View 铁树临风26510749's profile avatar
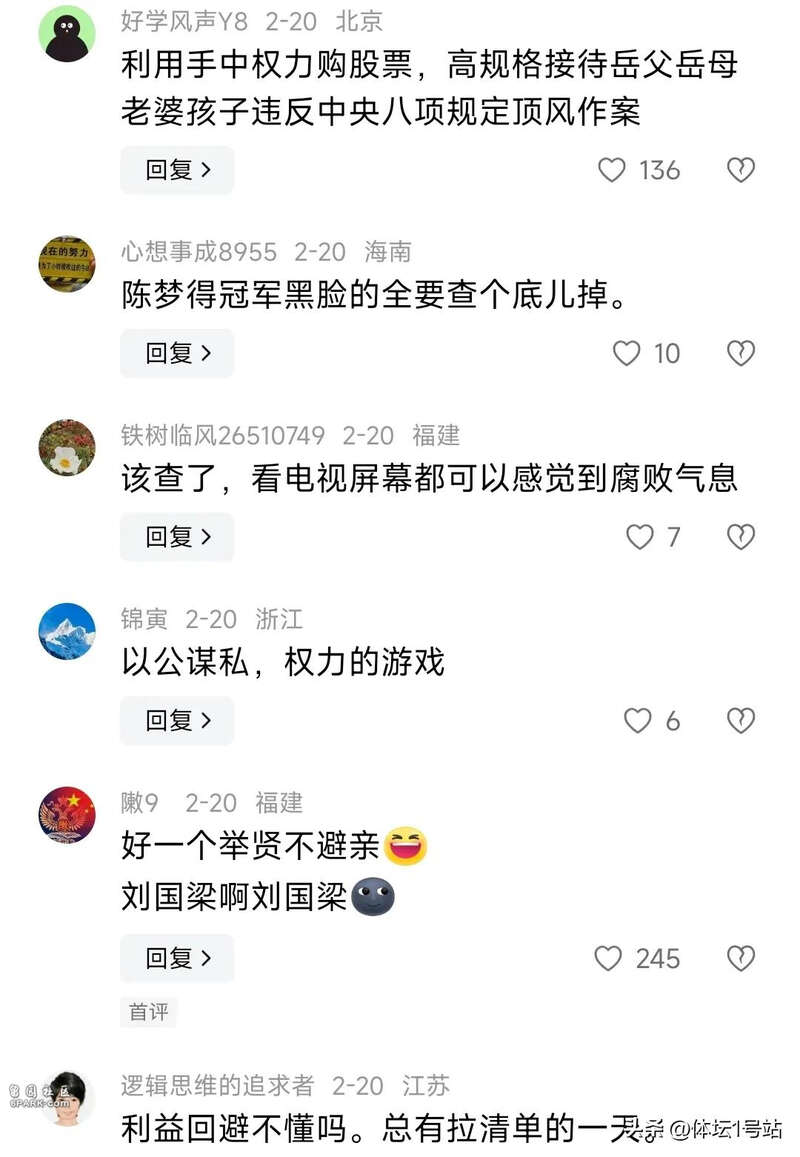 (x=67, y=447)
